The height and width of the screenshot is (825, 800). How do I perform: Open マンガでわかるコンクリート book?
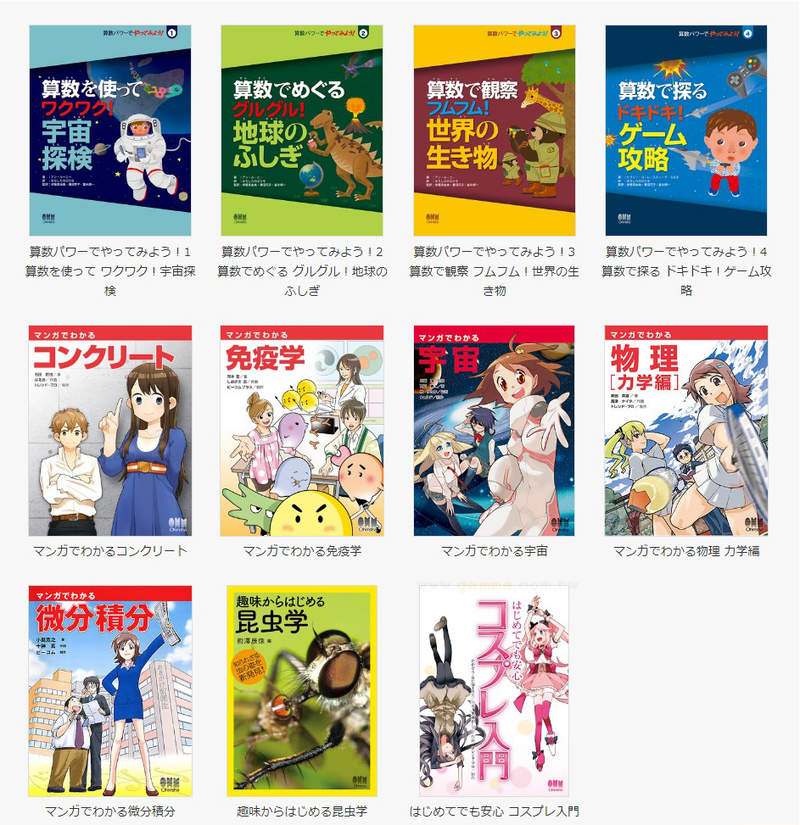[x=110, y=430]
